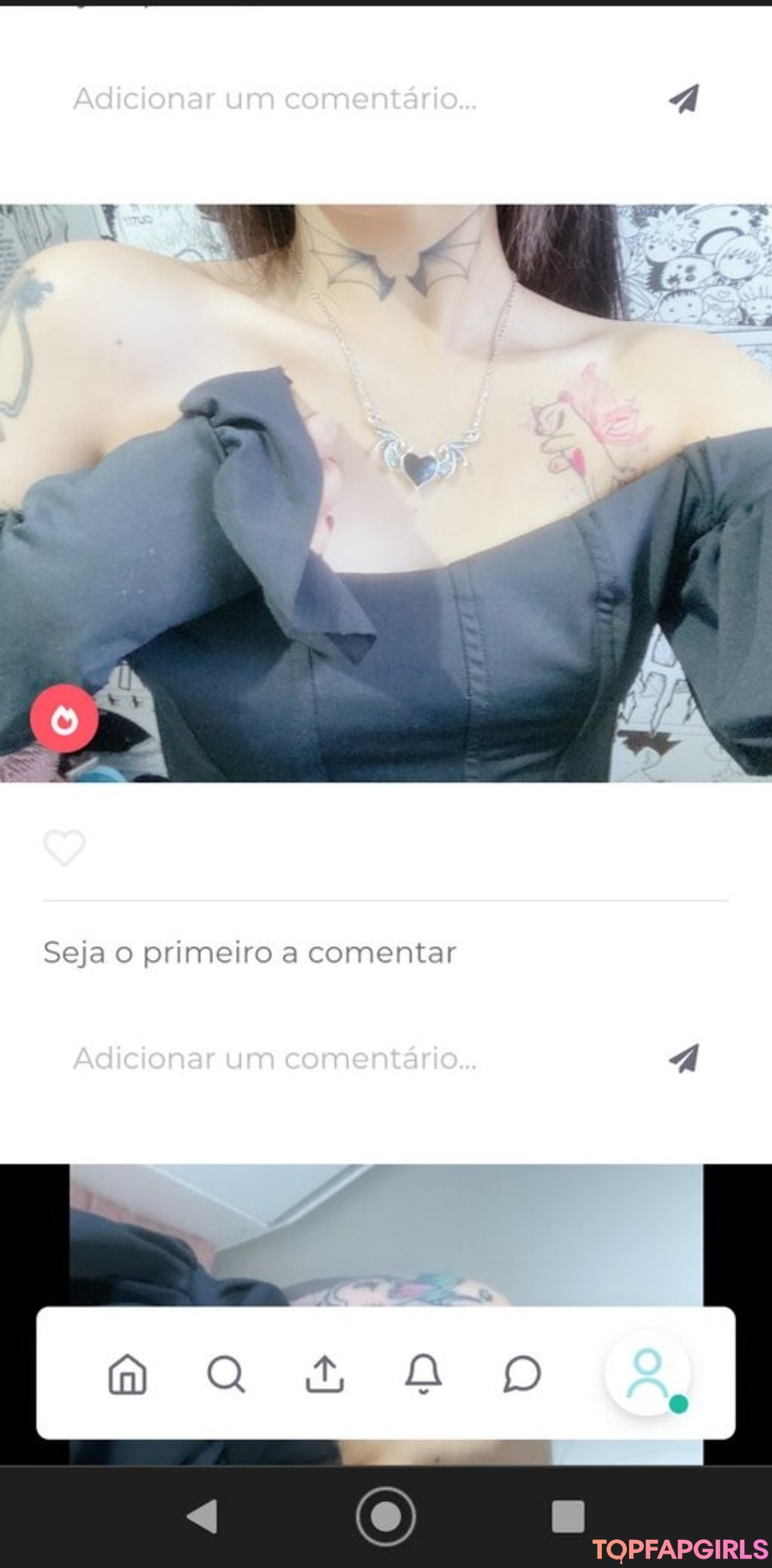The height and width of the screenshot is (1568, 772).
Task: Open the system recent apps view
Action: tap(568, 1516)
